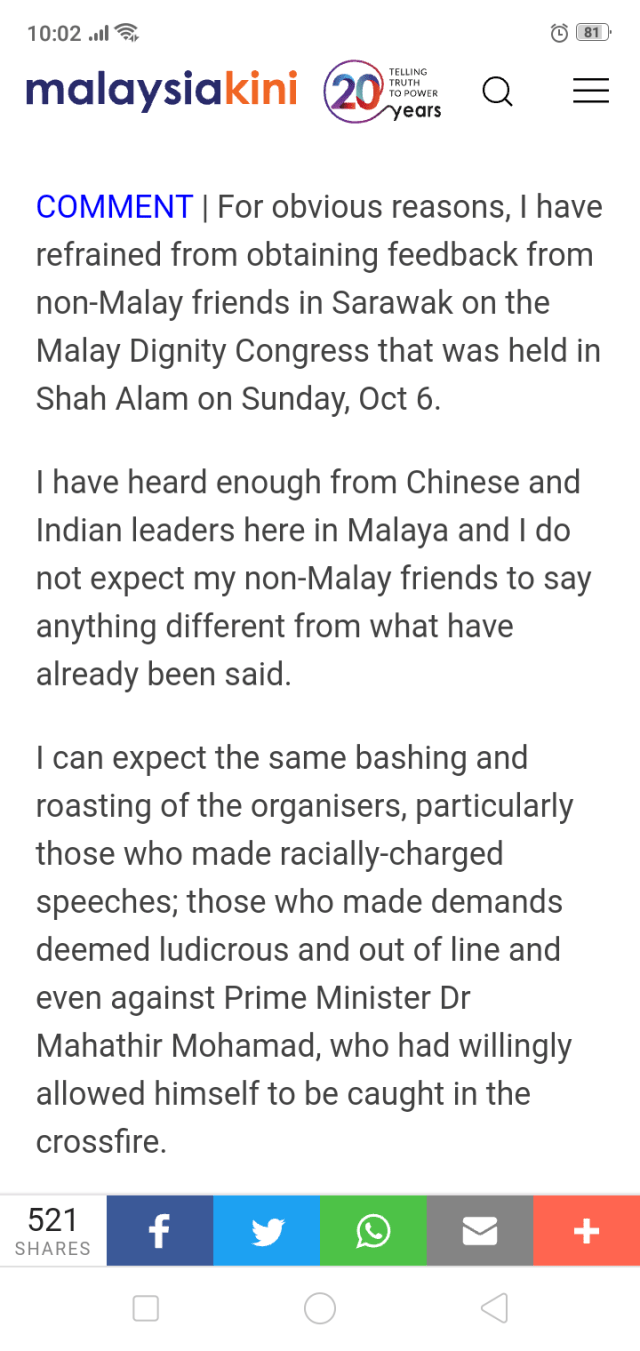
Task: Open the hamburger menu
Action: pyautogui.click(x=590, y=91)
